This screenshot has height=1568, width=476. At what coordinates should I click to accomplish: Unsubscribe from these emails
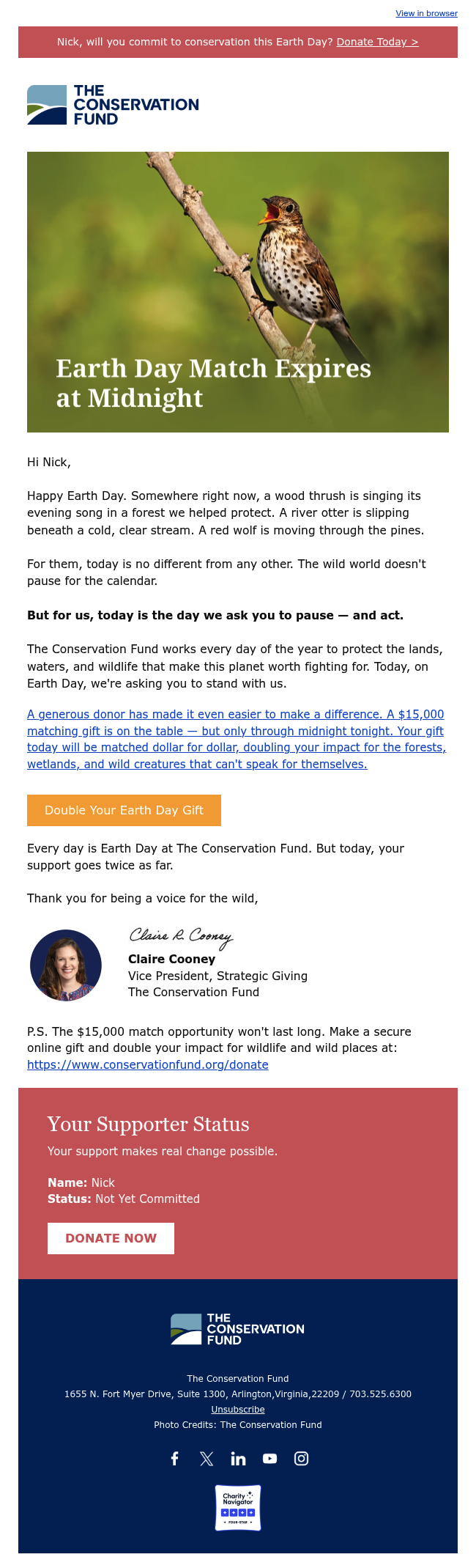click(x=238, y=1409)
